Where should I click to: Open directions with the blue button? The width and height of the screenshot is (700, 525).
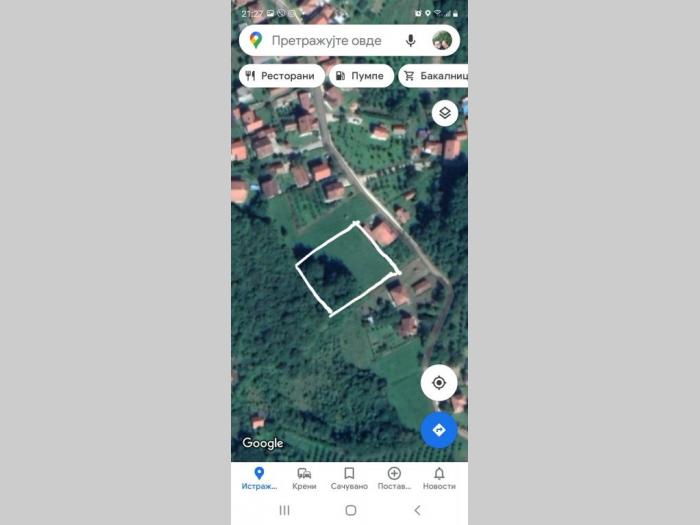(439, 430)
